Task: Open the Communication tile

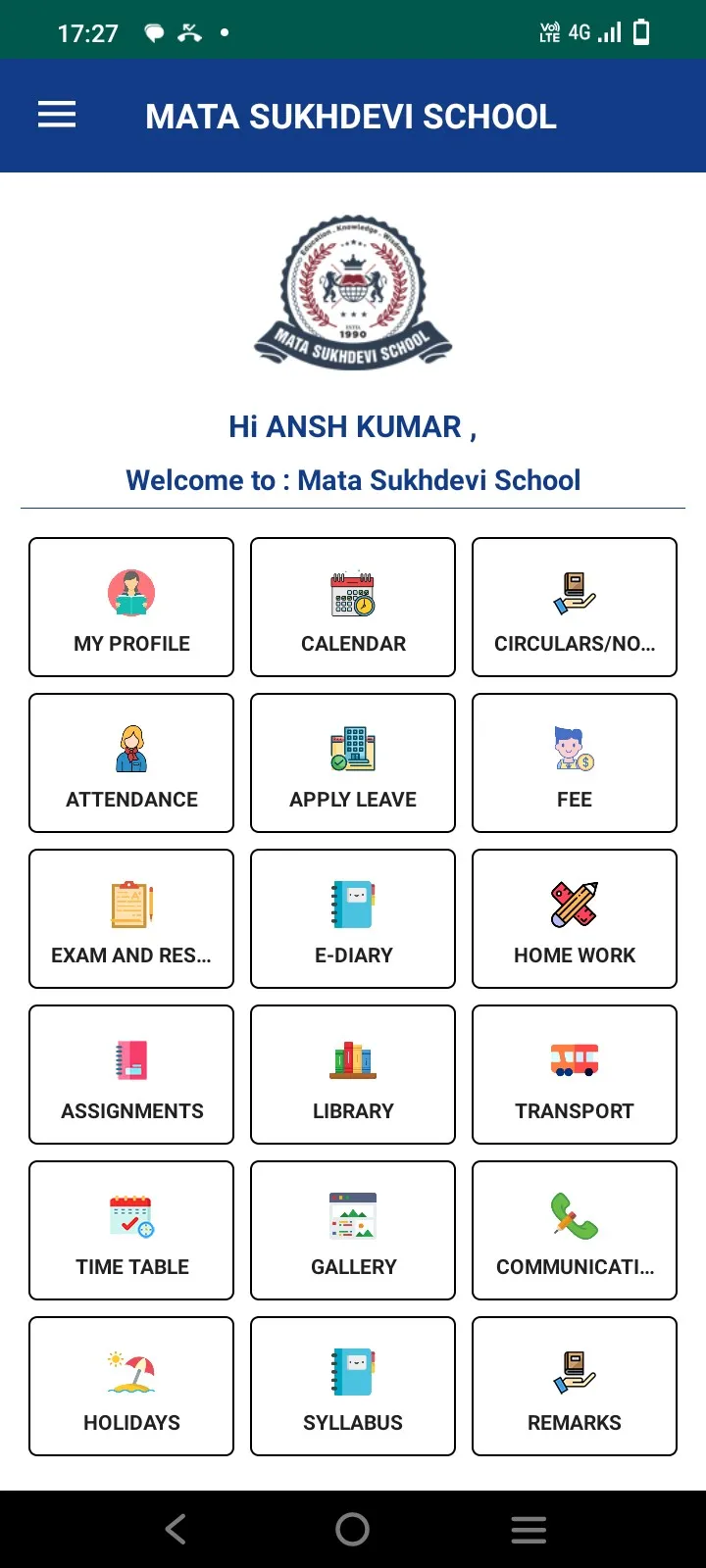Action: (575, 1230)
